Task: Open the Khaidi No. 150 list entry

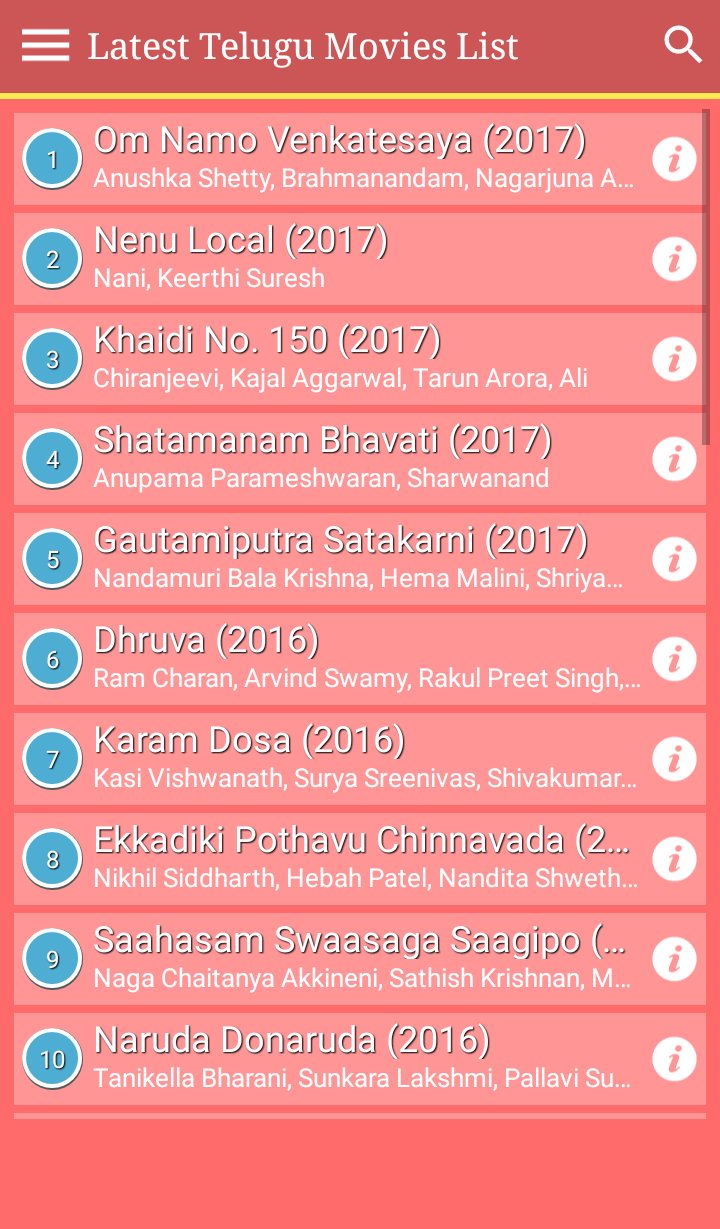Action: click(300, 358)
